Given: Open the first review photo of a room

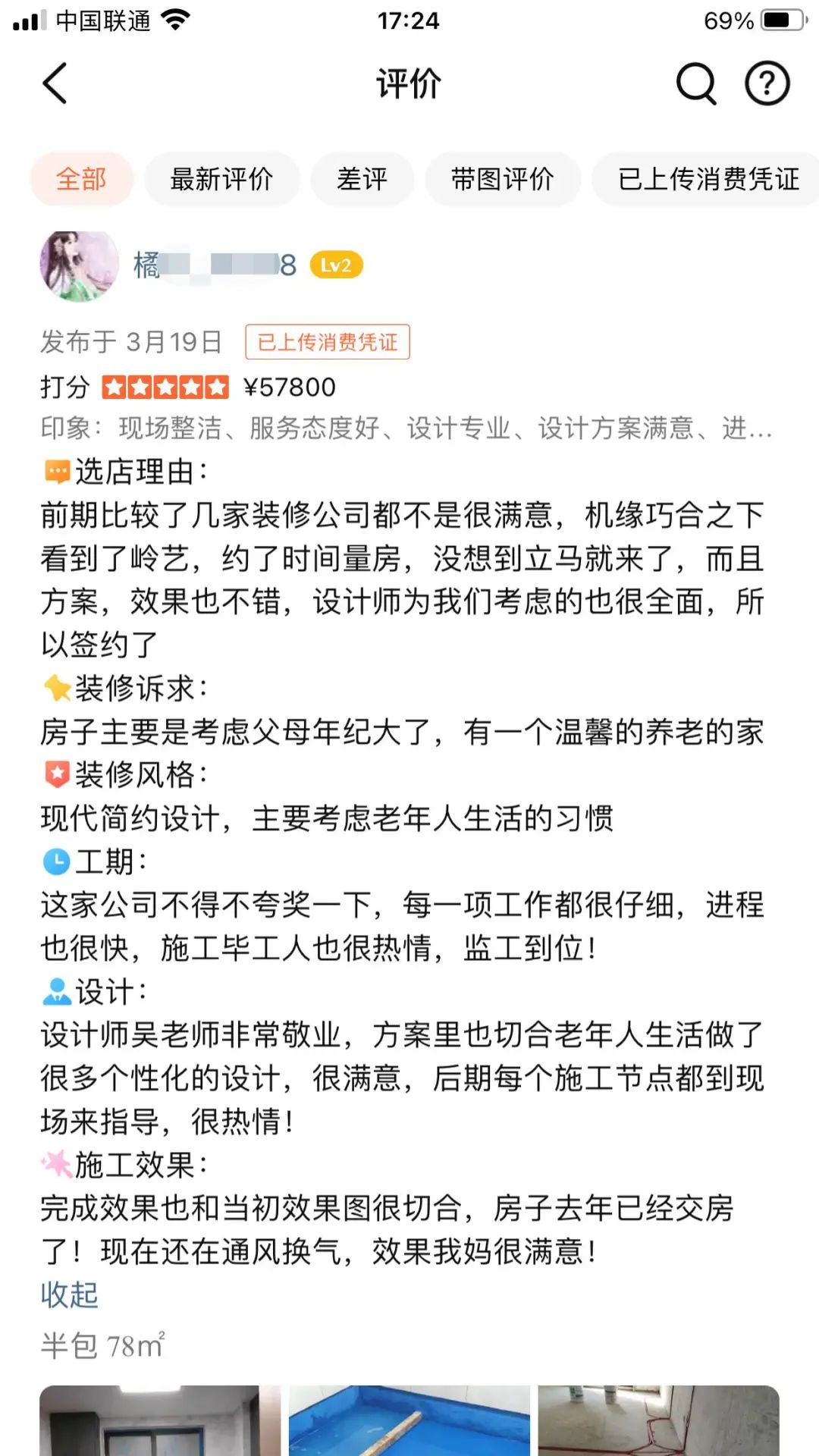Looking at the screenshot, I should pos(160,1420).
